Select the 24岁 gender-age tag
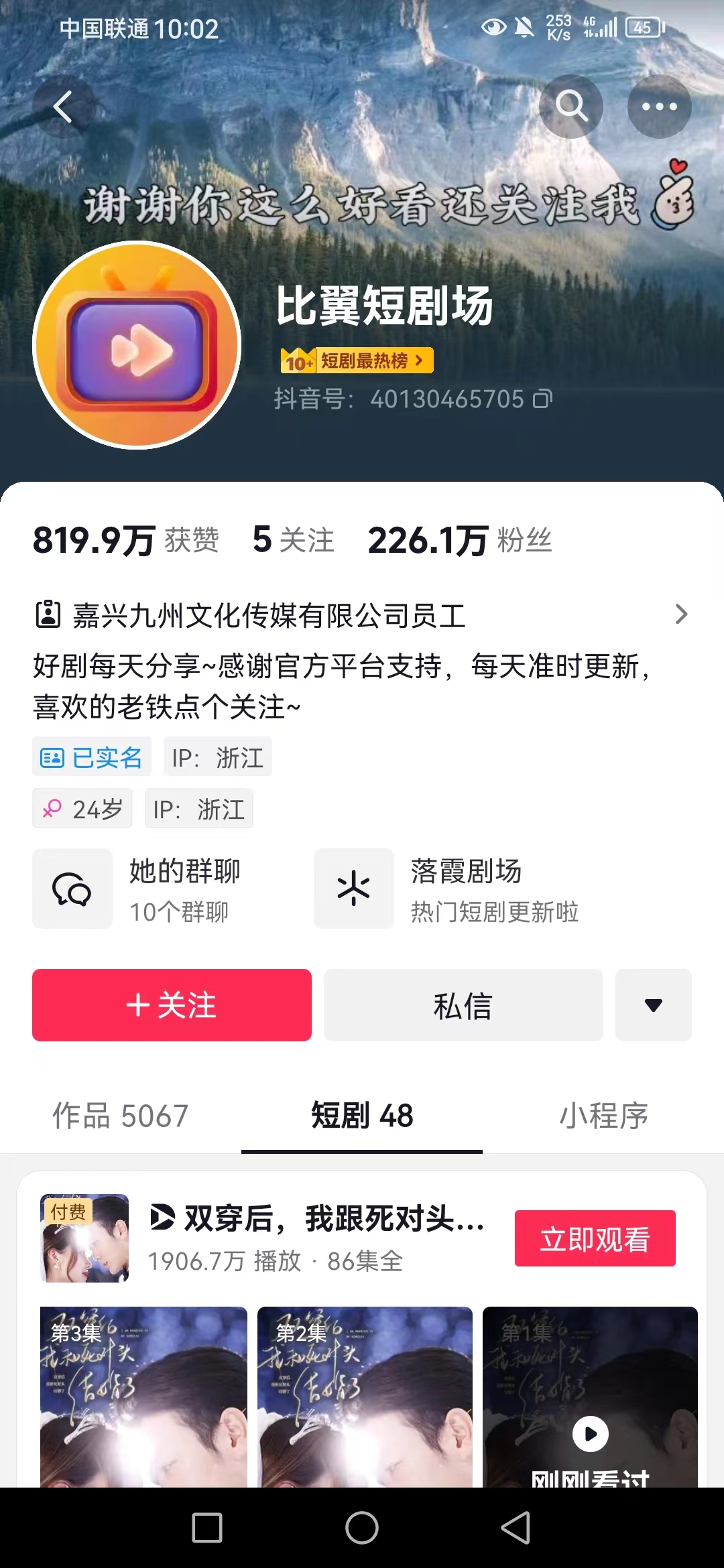The image size is (724, 1568). [x=82, y=808]
